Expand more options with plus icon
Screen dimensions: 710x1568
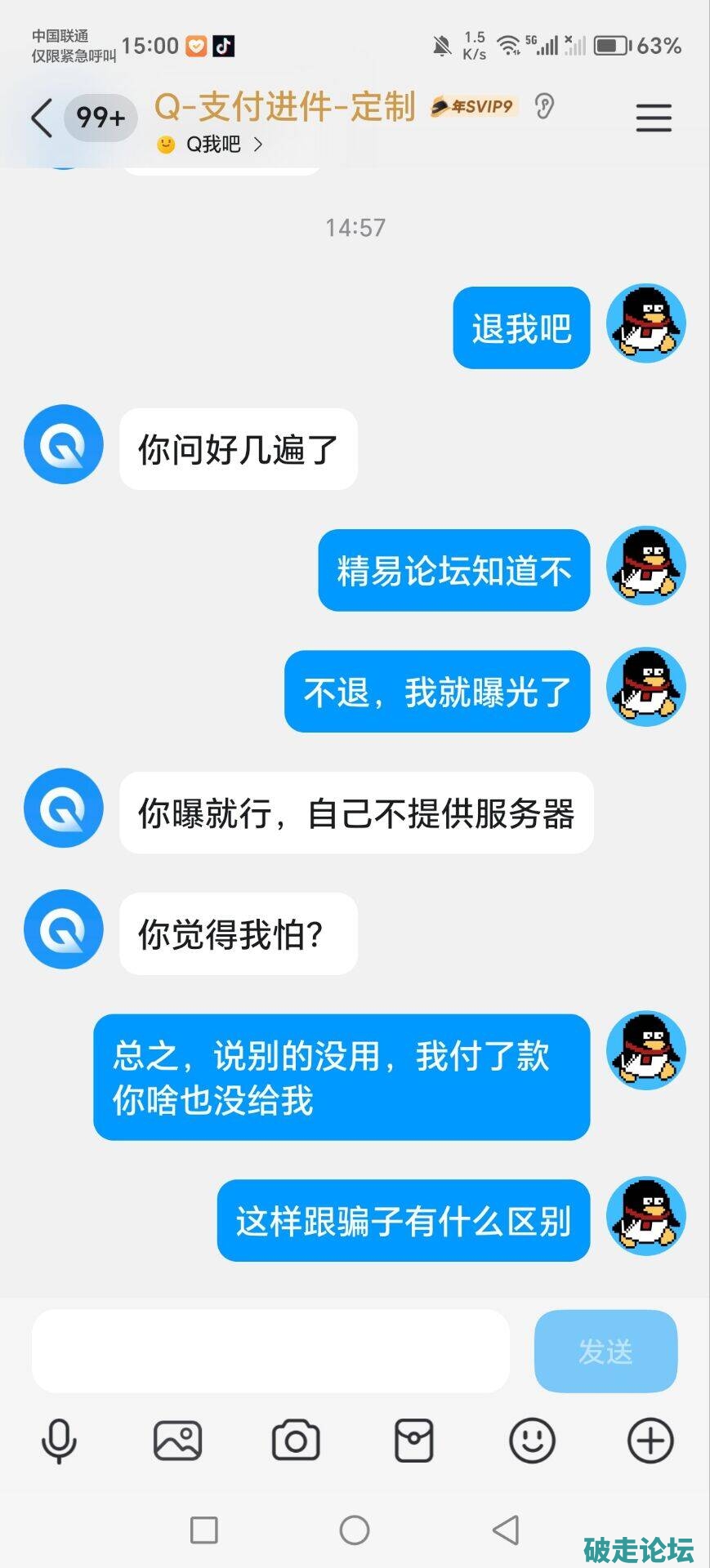tap(650, 1441)
